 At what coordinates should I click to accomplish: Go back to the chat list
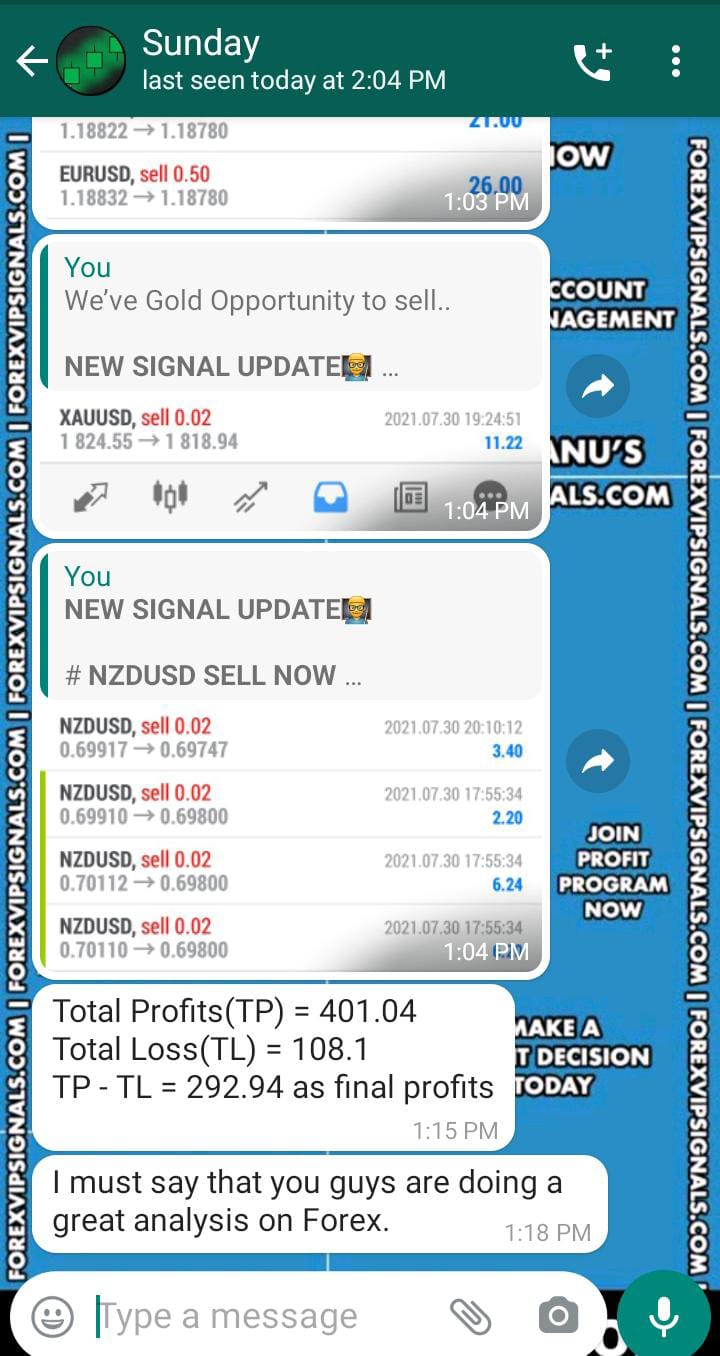pyautogui.click(x=30, y=62)
